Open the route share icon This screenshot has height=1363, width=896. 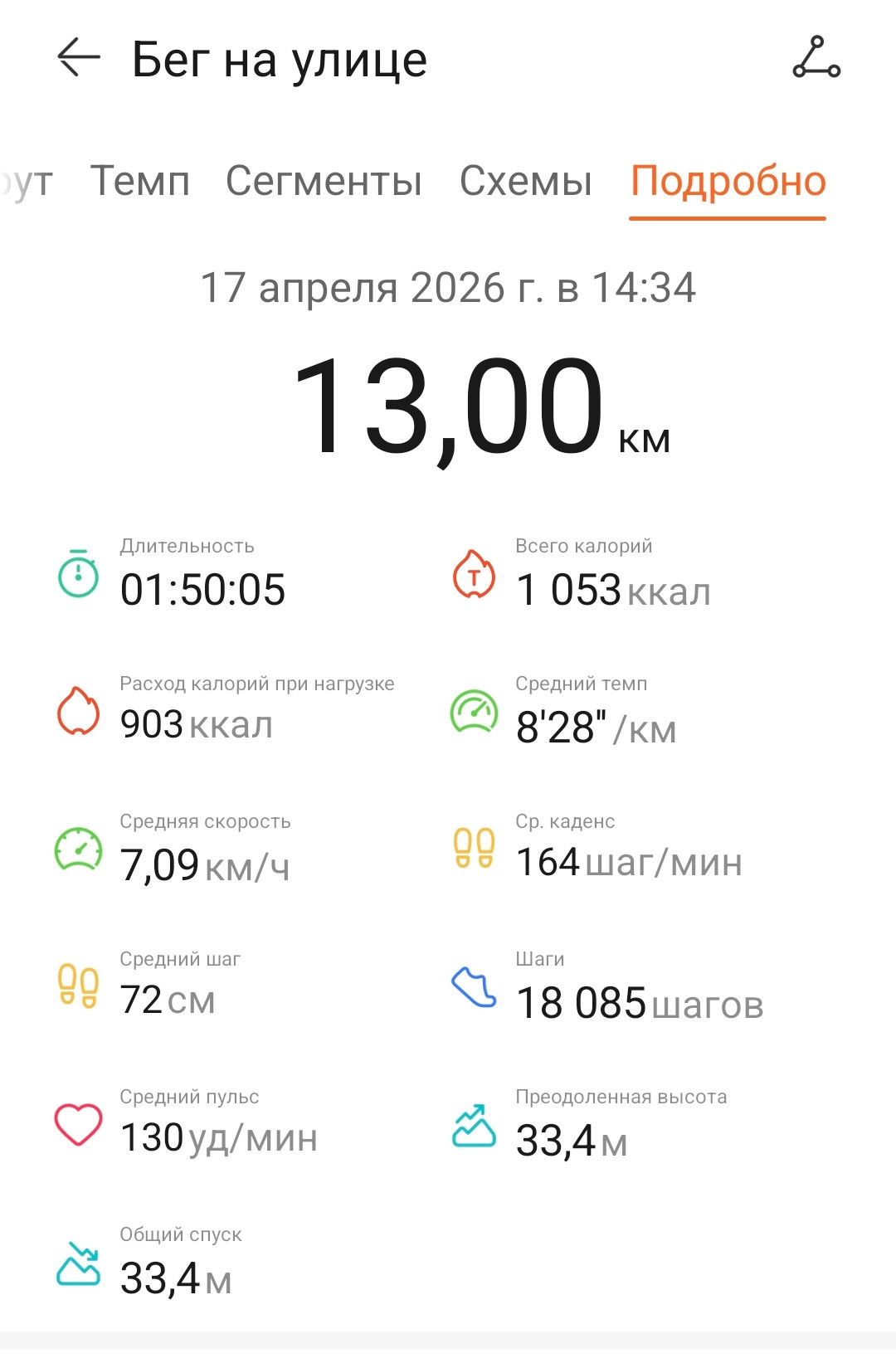click(x=816, y=58)
